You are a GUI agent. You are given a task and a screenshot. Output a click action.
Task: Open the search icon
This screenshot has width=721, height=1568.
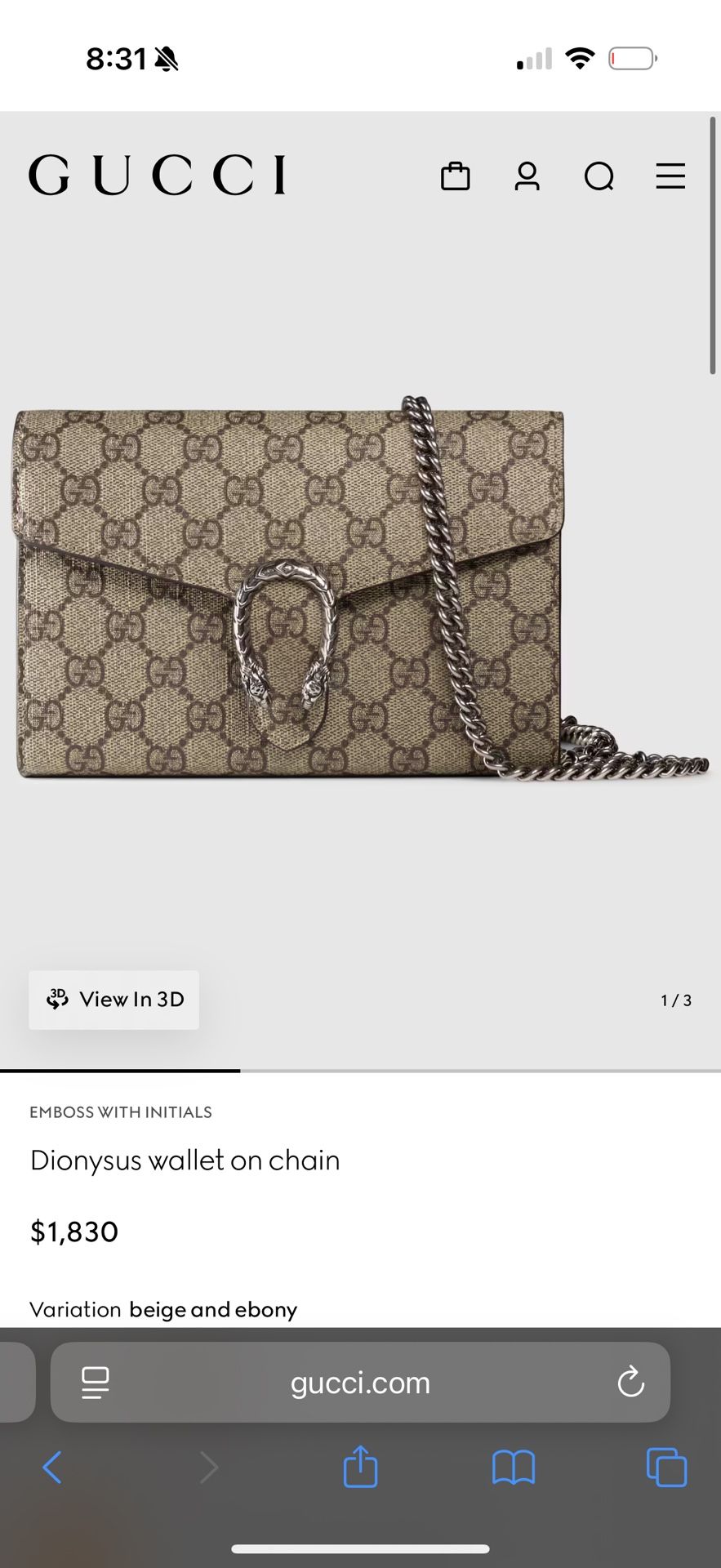(x=599, y=176)
